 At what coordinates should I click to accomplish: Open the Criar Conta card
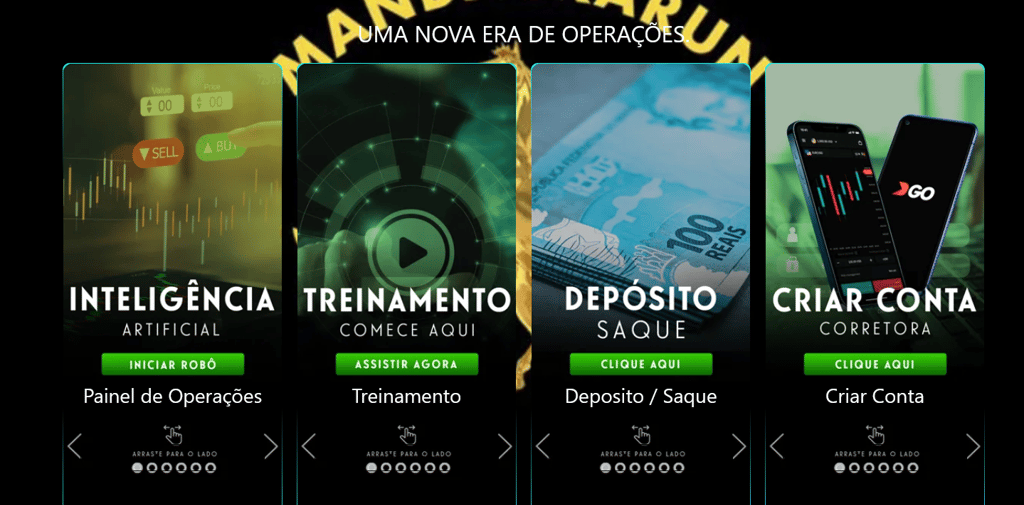(x=874, y=397)
